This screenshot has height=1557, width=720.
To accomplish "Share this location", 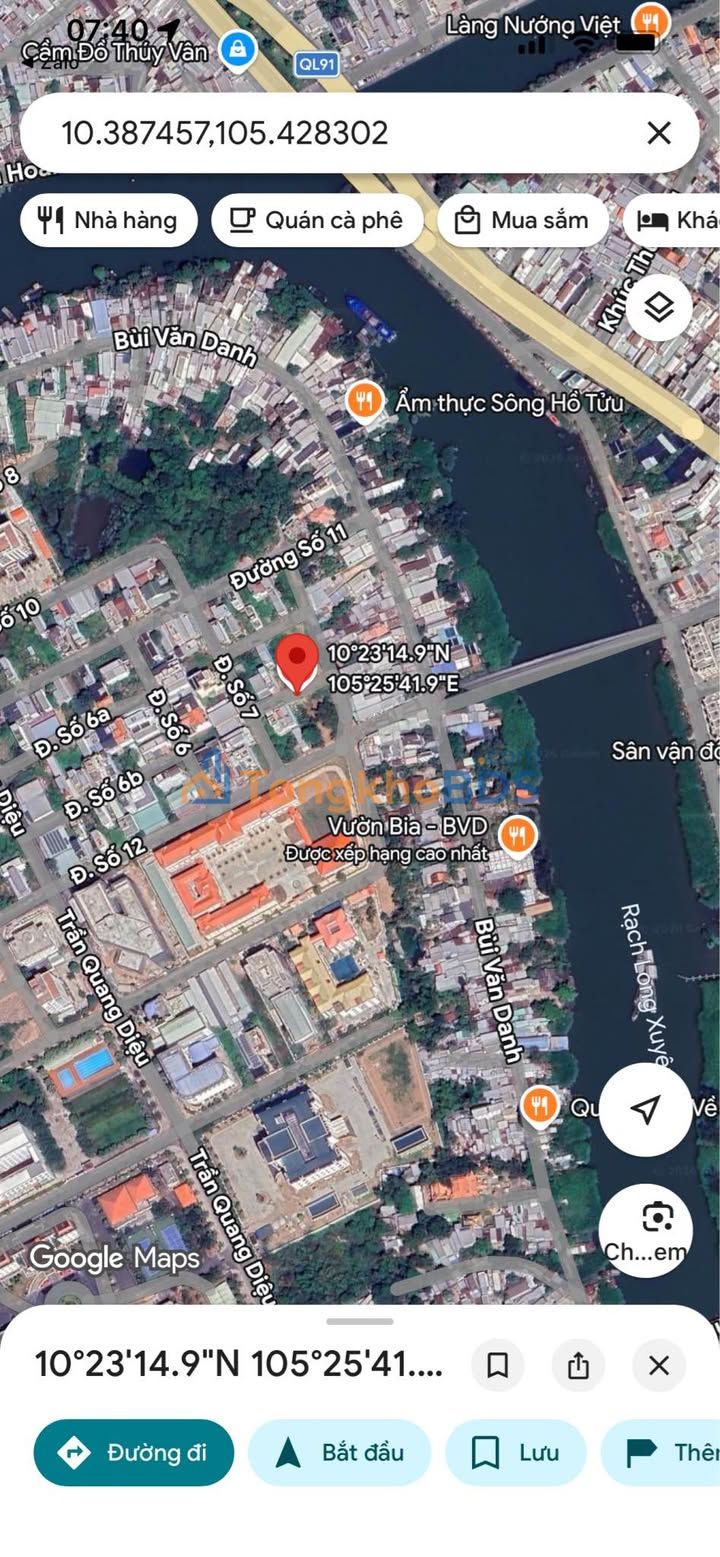I will (x=578, y=1365).
